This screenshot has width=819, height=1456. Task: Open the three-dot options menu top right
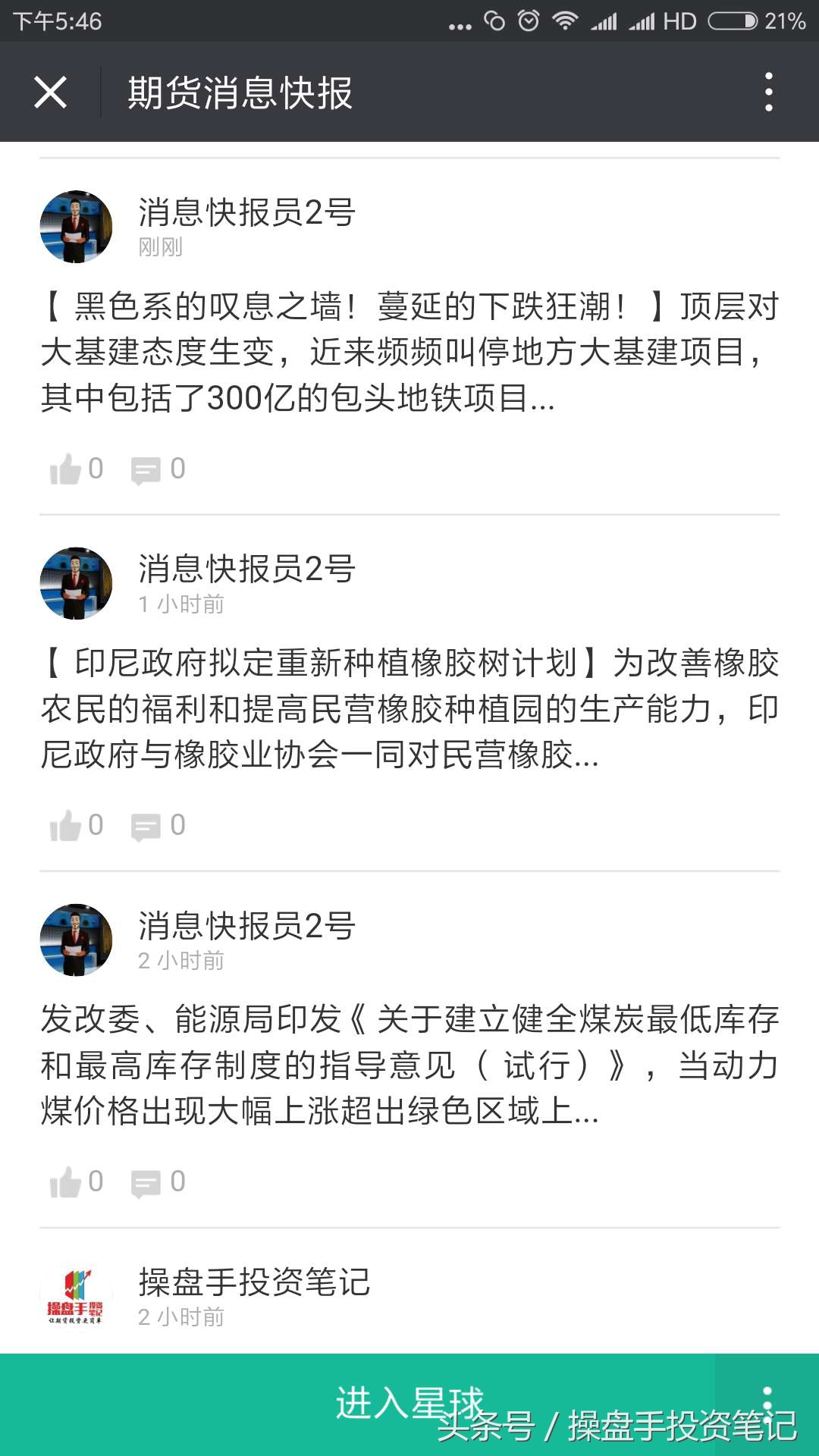click(769, 93)
